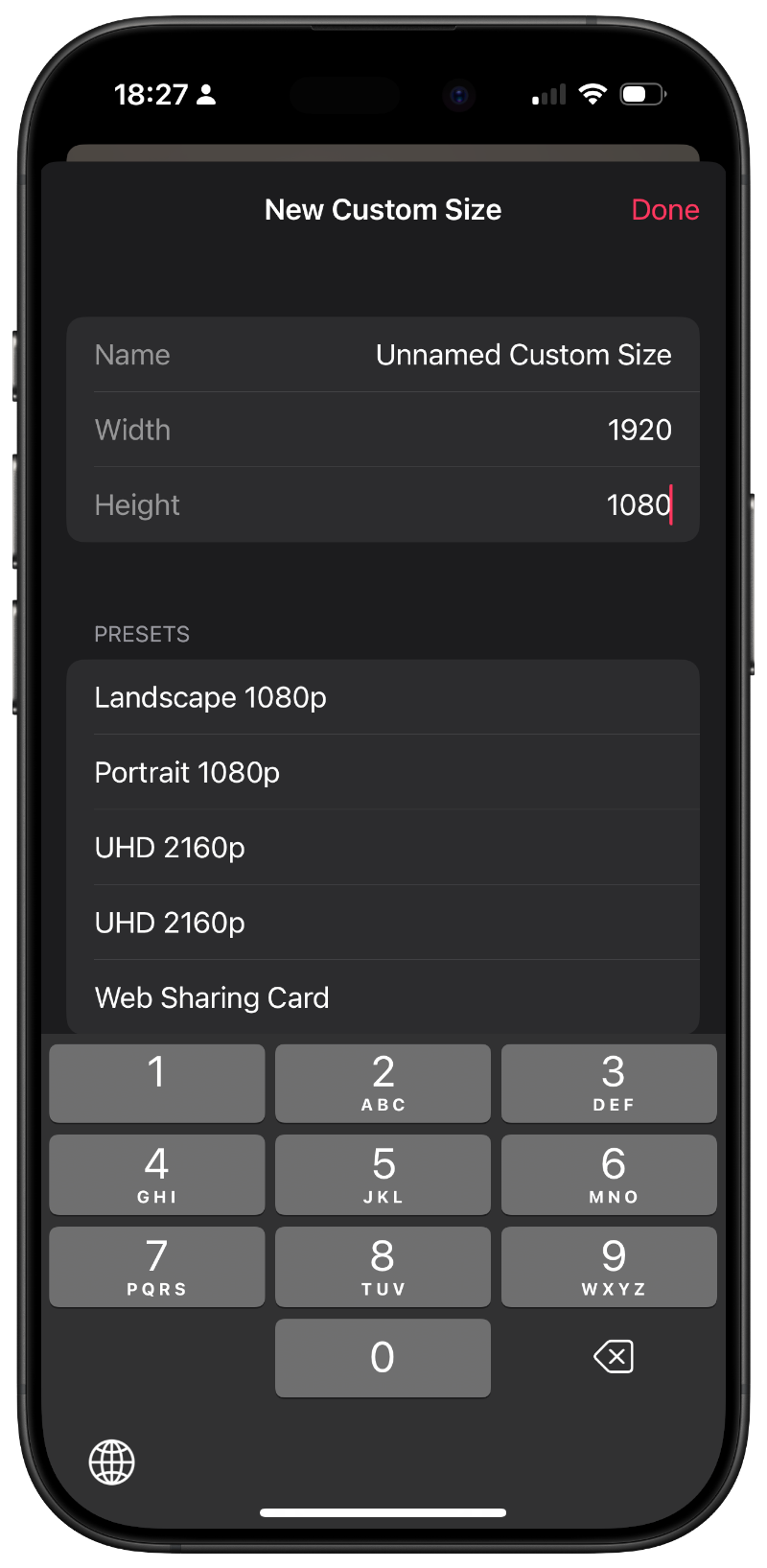Select the Width field showing 1920
Screen dimensions: 767x1568
[383, 430]
